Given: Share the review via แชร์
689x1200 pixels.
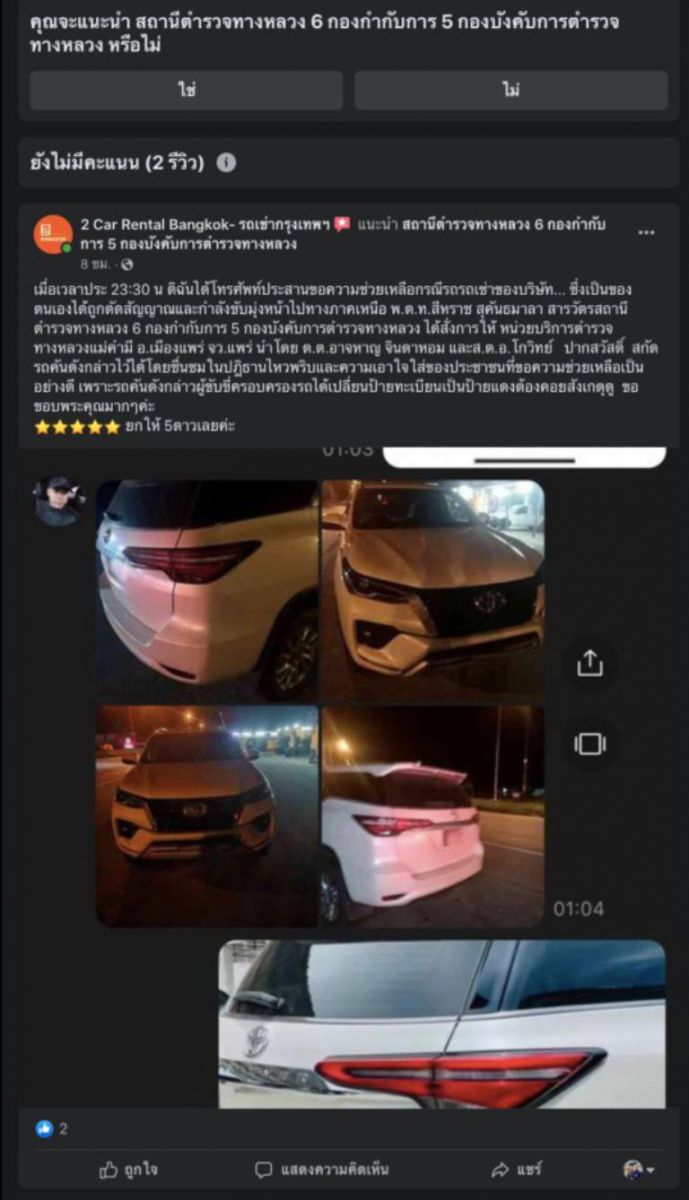Looking at the screenshot, I should (x=516, y=1169).
